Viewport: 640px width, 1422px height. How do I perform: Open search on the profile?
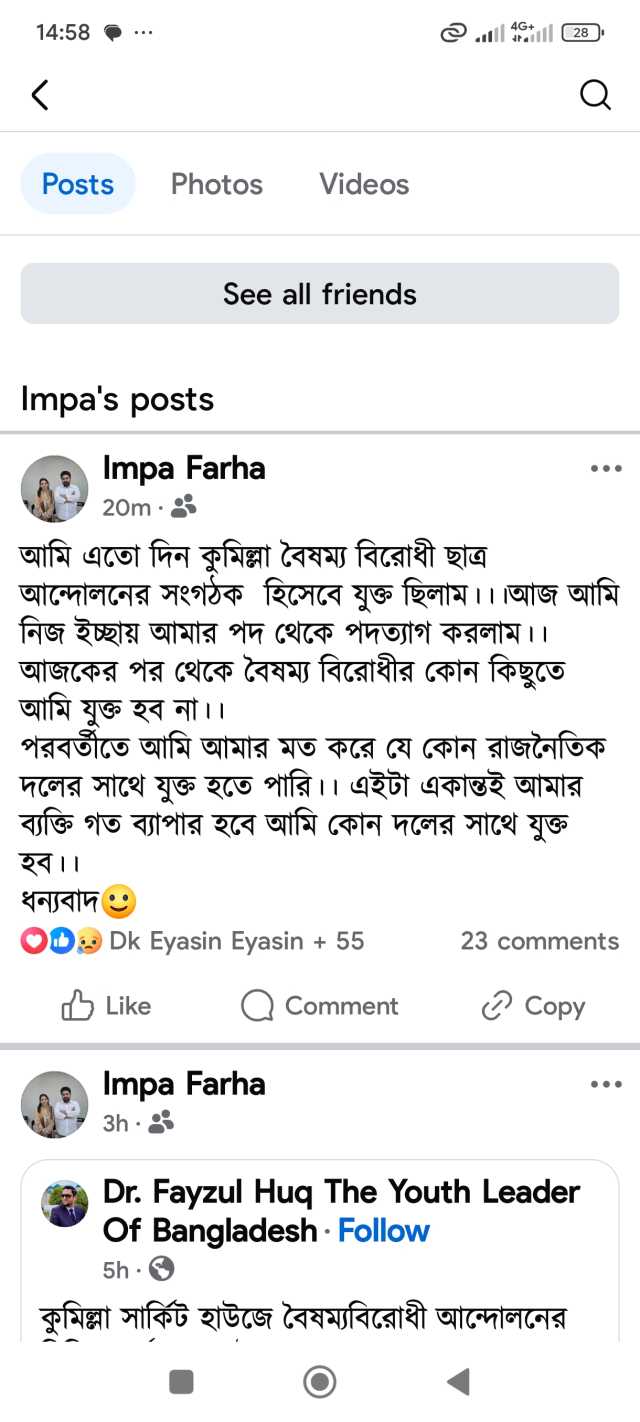click(x=595, y=95)
